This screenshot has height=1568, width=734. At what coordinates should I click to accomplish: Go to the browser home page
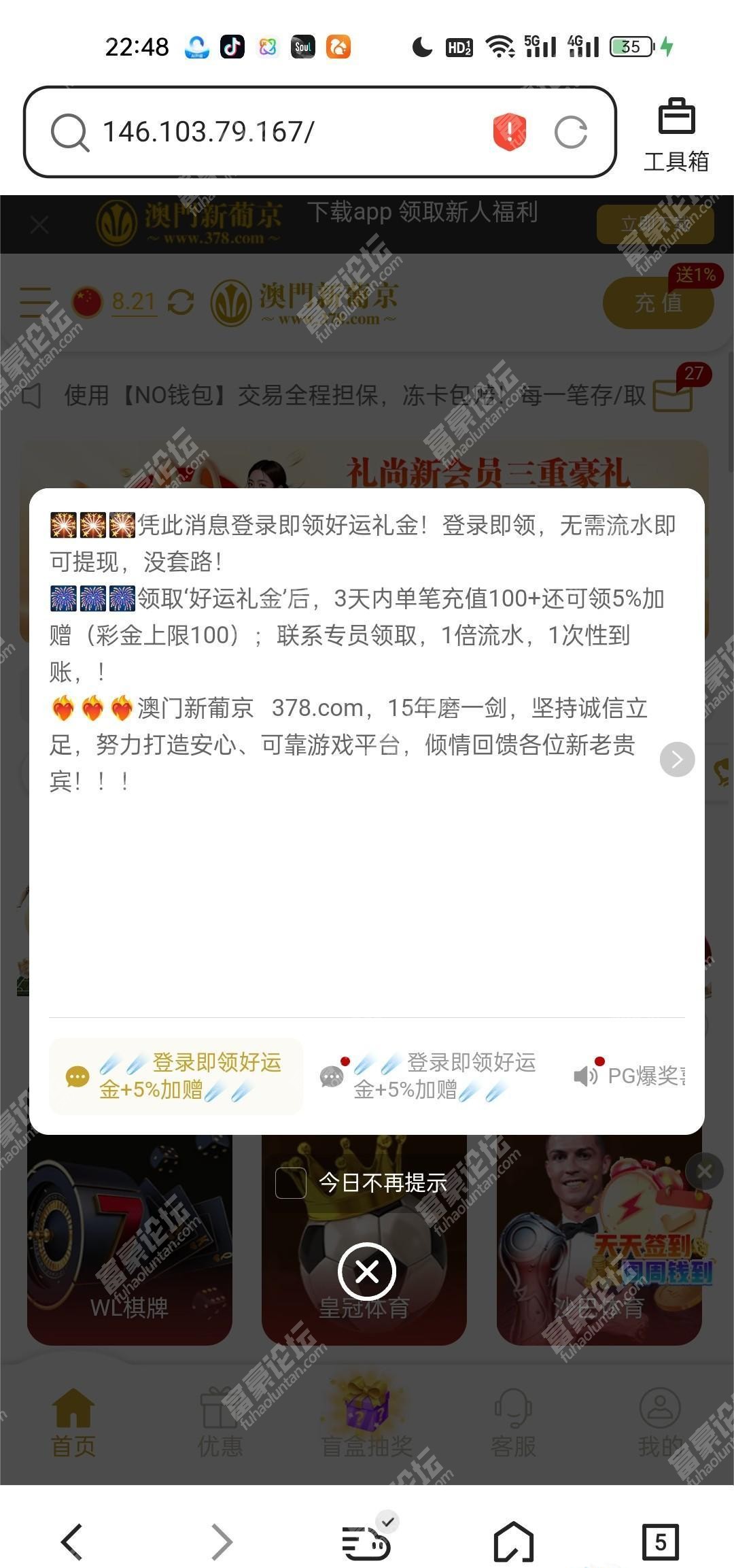[x=513, y=1541]
